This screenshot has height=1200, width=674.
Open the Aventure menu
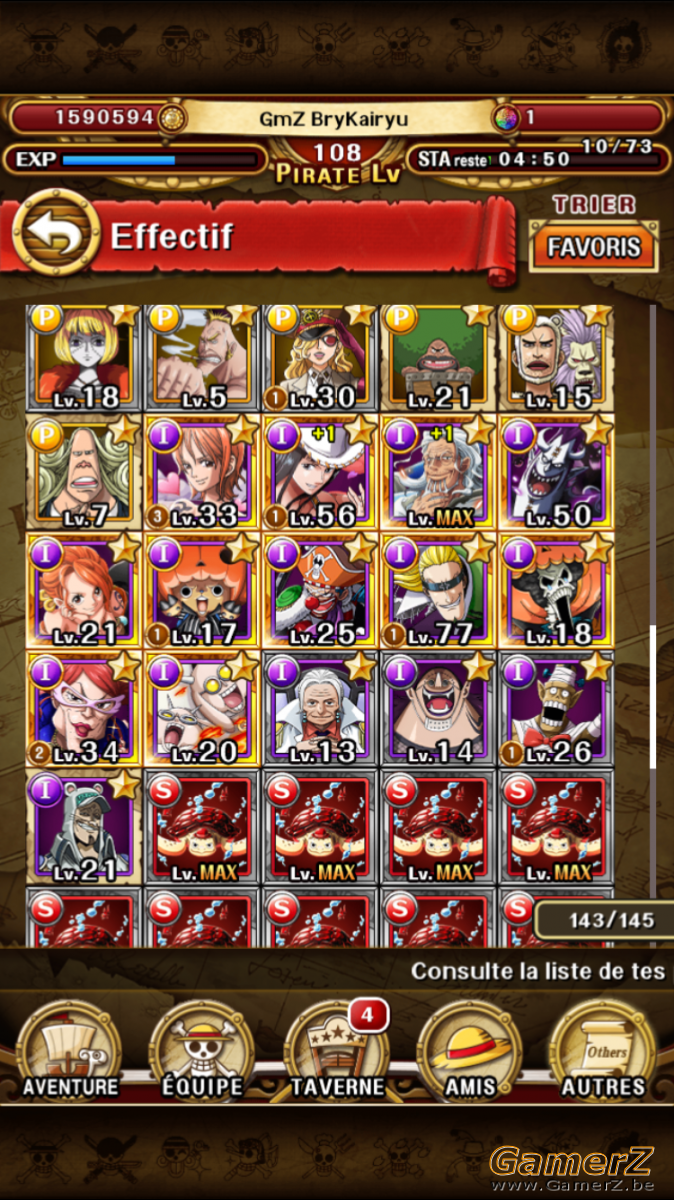click(69, 1048)
